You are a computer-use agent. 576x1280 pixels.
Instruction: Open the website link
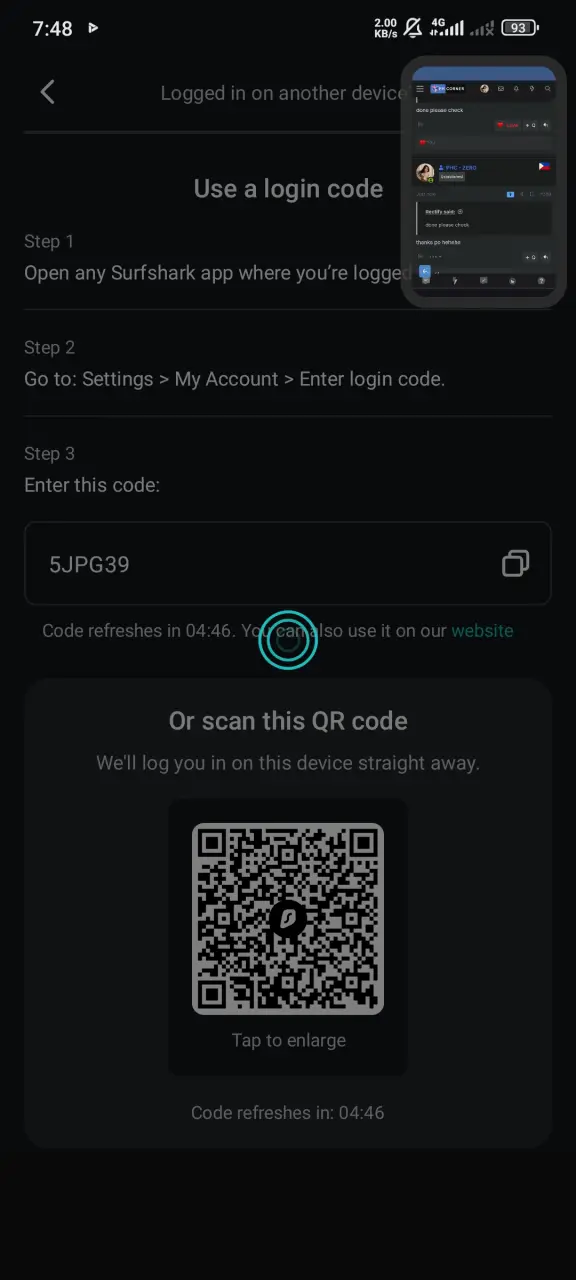coord(482,631)
